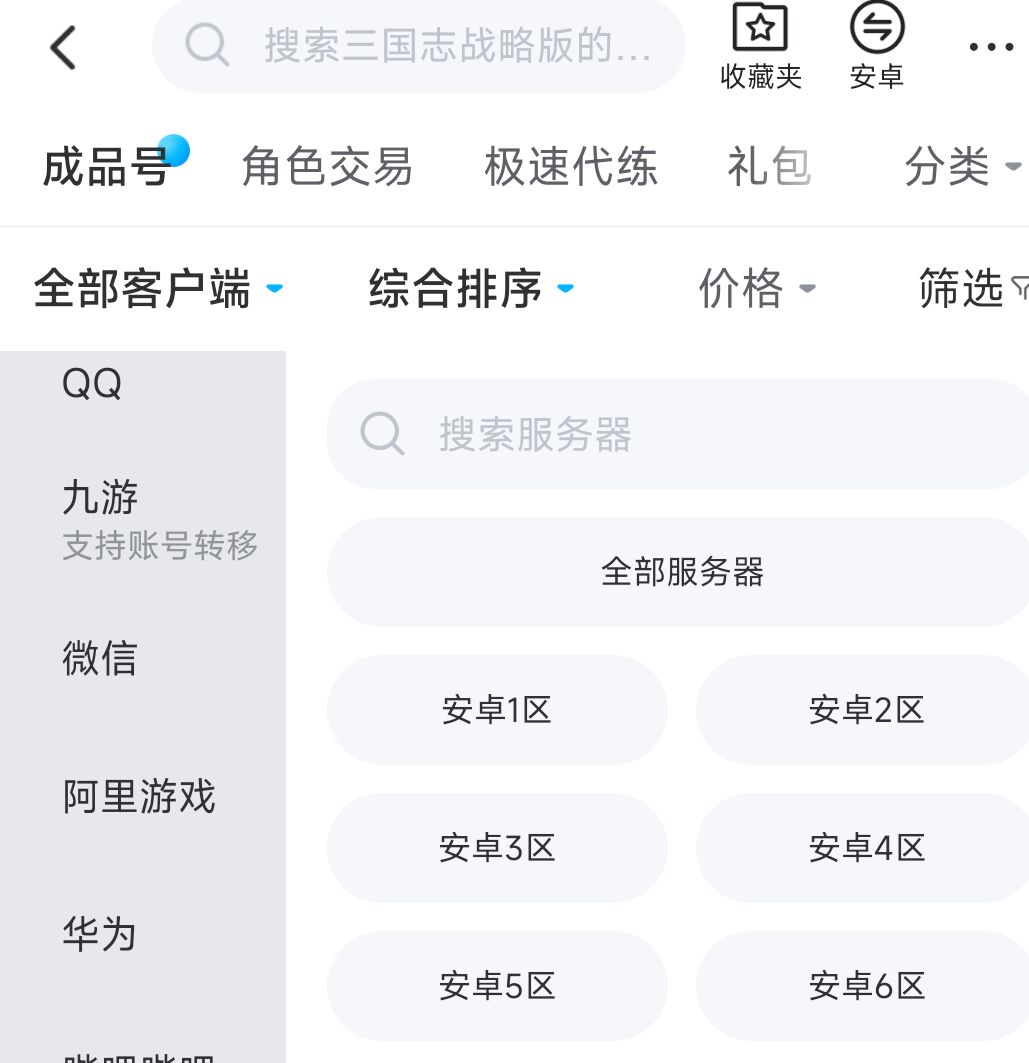Switch to the 角色交易 tab
Viewport: 1029px width, 1063px height.
tap(327, 167)
